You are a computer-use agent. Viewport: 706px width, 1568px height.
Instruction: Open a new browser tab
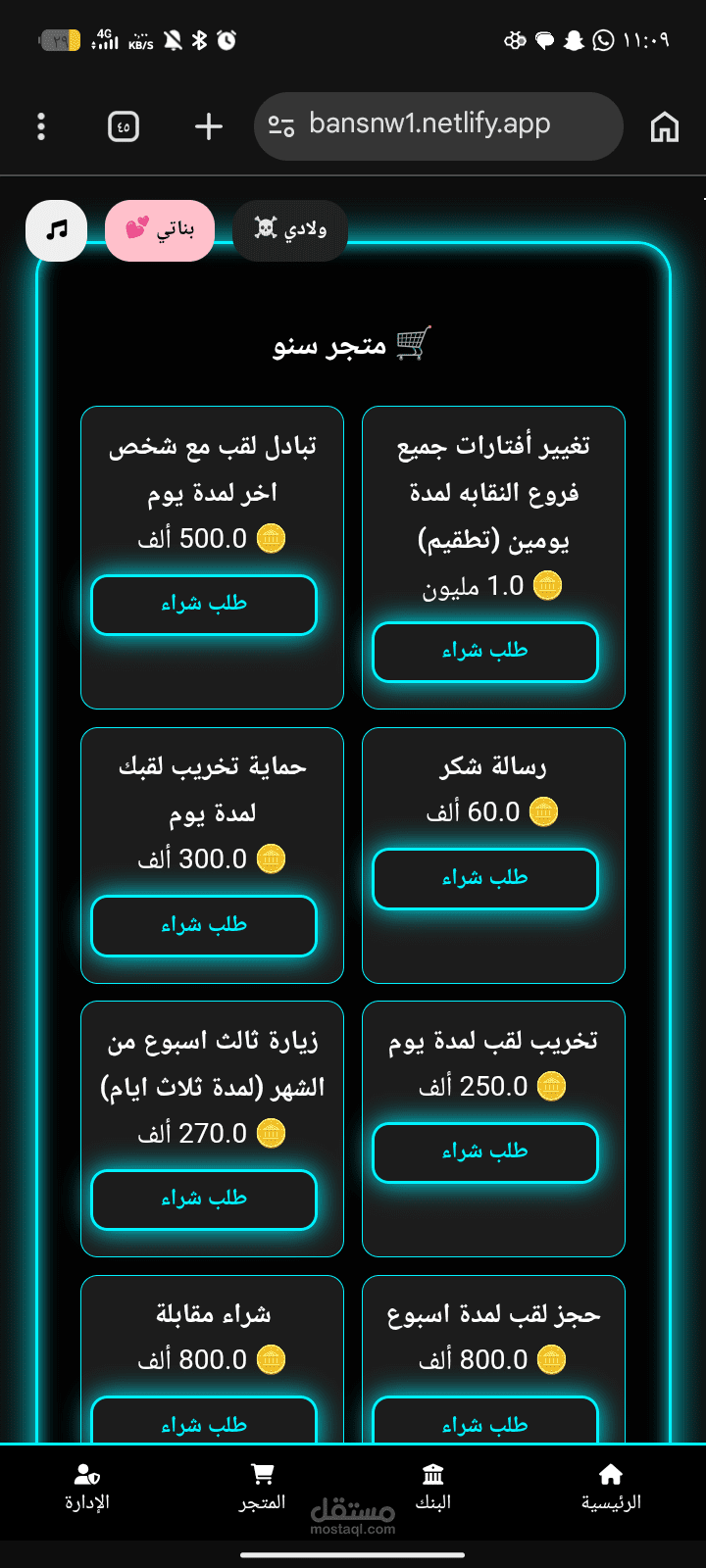click(x=208, y=126)
